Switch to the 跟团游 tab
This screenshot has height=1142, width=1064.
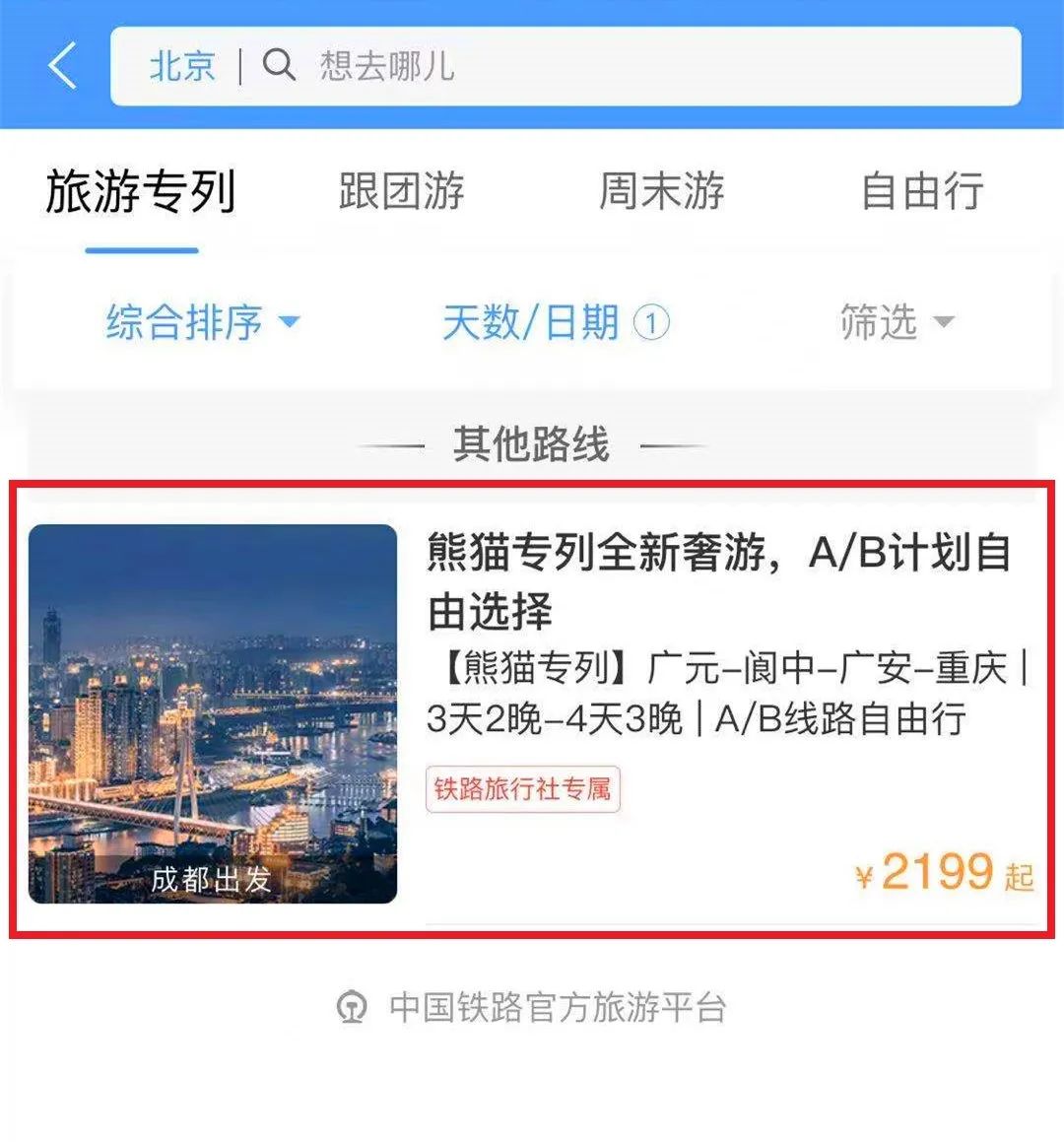(x=401, y=191)
